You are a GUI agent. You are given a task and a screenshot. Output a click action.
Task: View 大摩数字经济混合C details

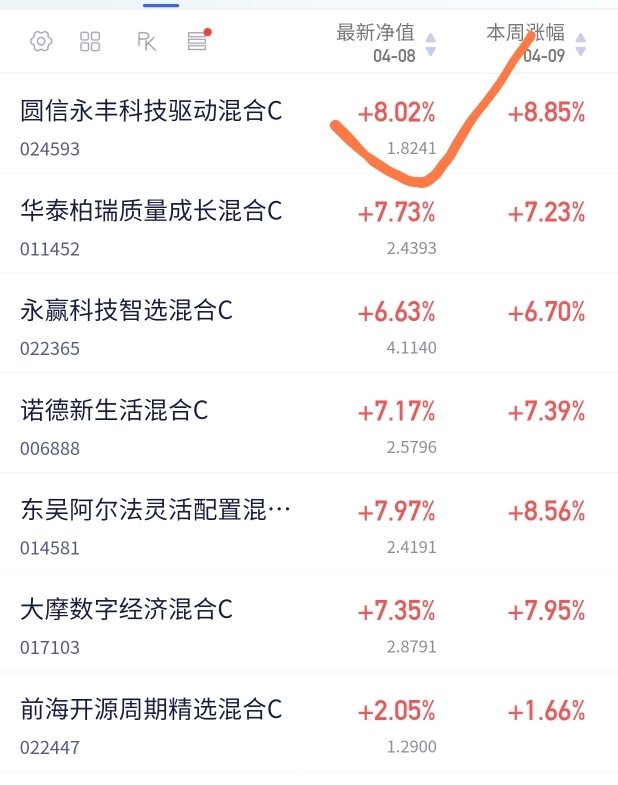point(309,622)
